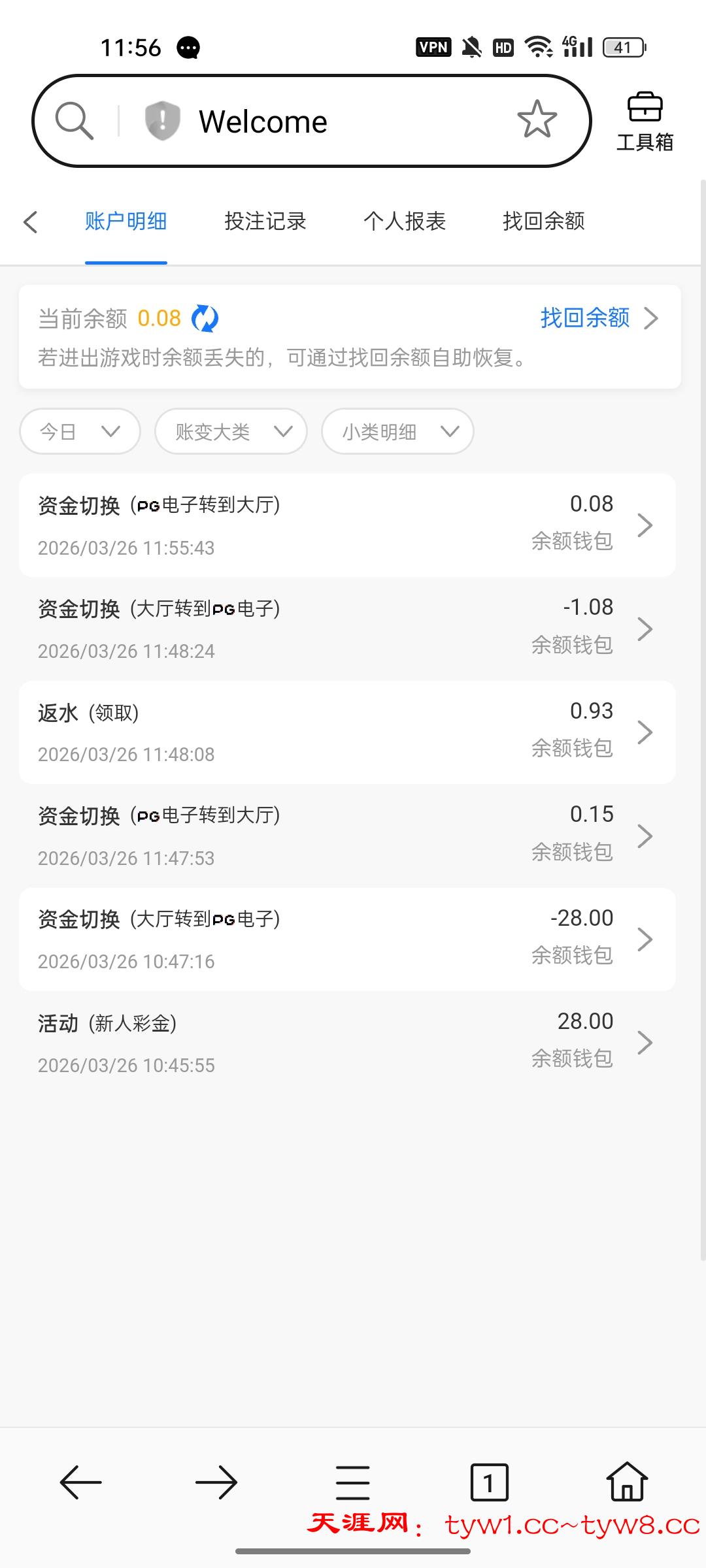The width and height of the screenshot is (706, 1568).
Task: Switch to the 个人报表 tab
Action: click(405, 222)
